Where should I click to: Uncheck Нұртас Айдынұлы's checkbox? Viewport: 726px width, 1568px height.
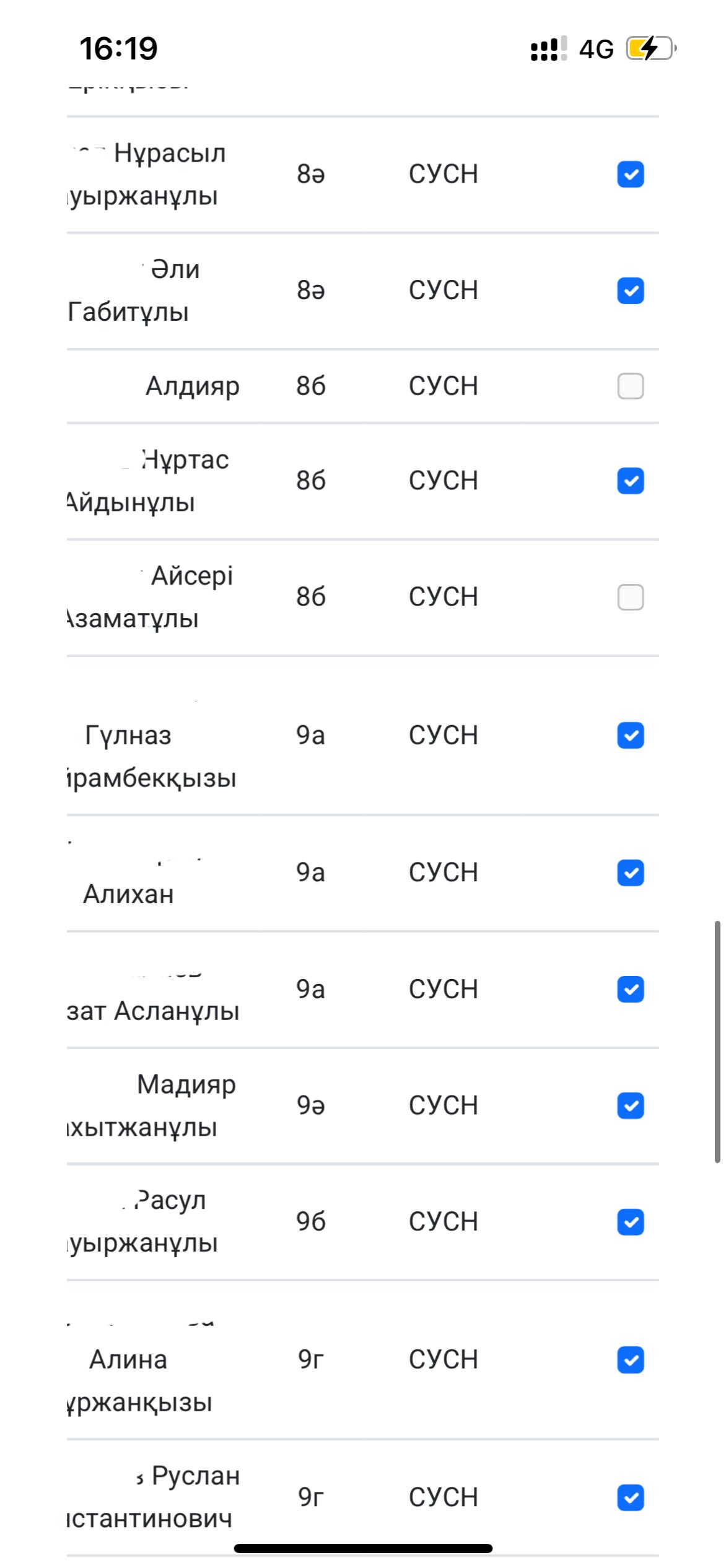[631, 481]
